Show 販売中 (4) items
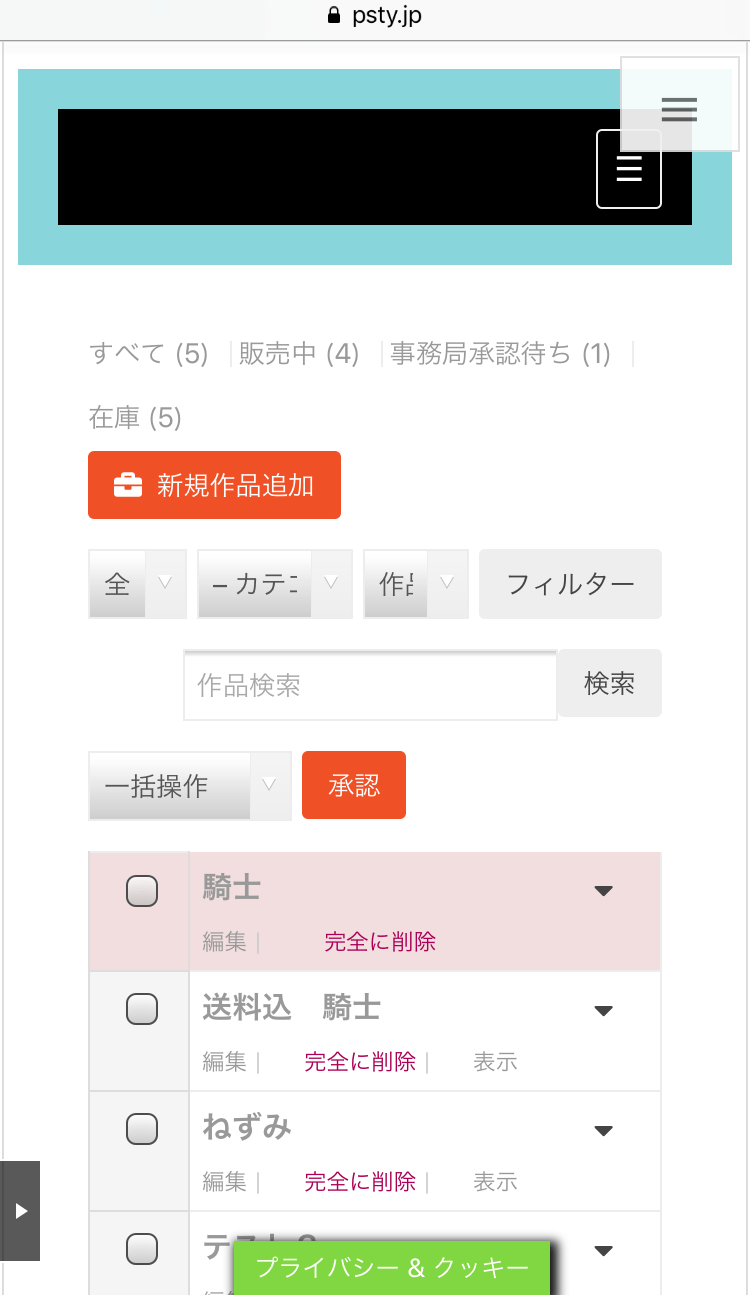 [299, 353]
